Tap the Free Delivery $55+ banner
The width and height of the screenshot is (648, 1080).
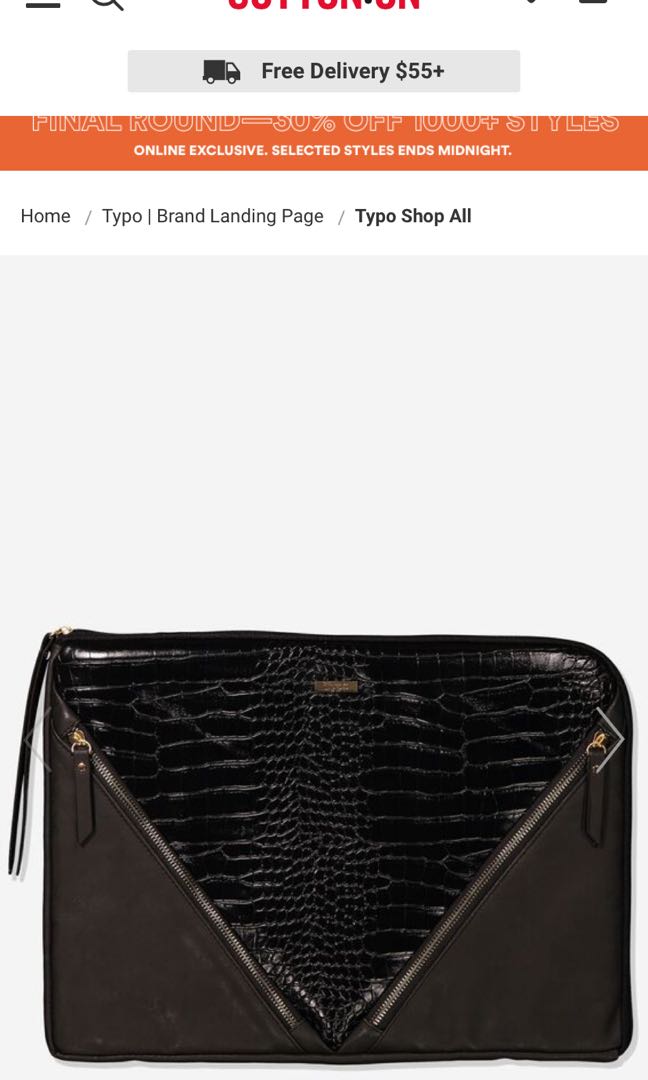pos(324,71)
